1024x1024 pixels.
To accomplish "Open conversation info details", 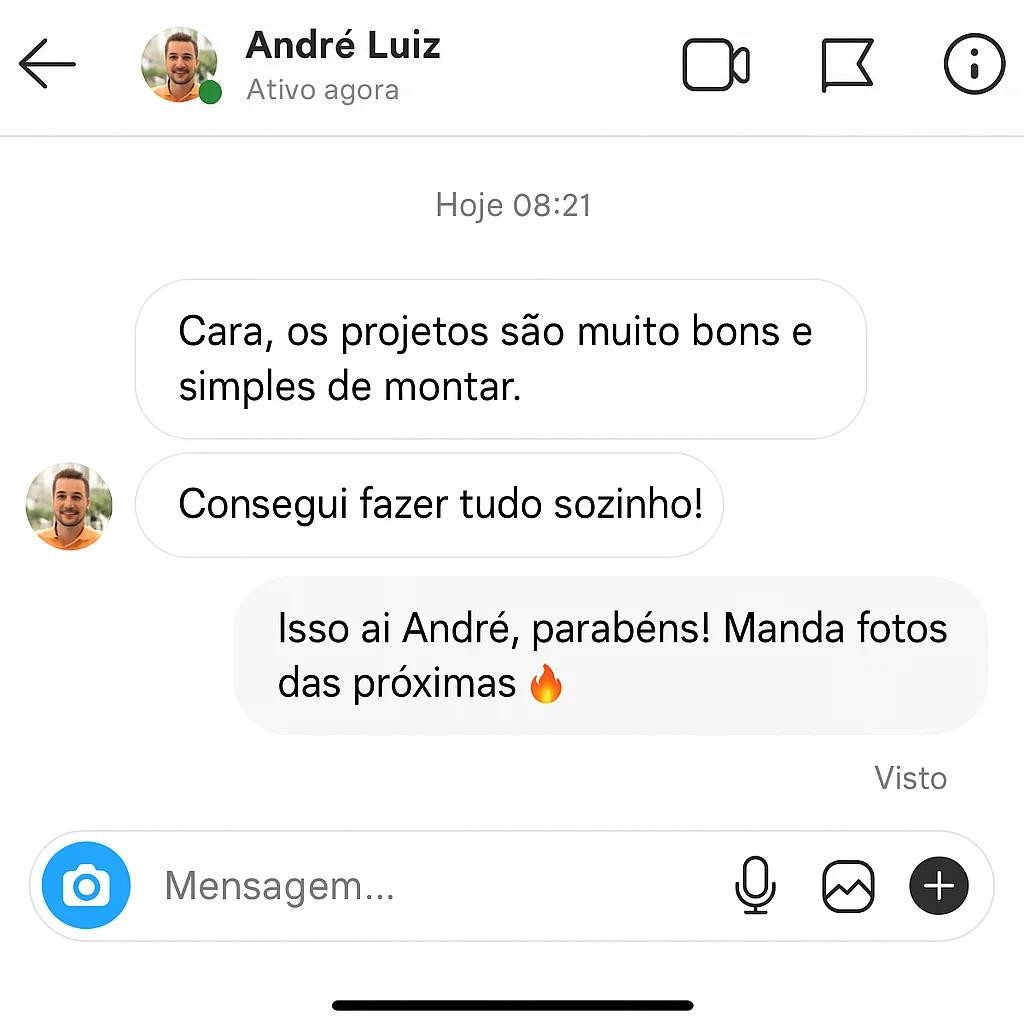I will (974, 65).
